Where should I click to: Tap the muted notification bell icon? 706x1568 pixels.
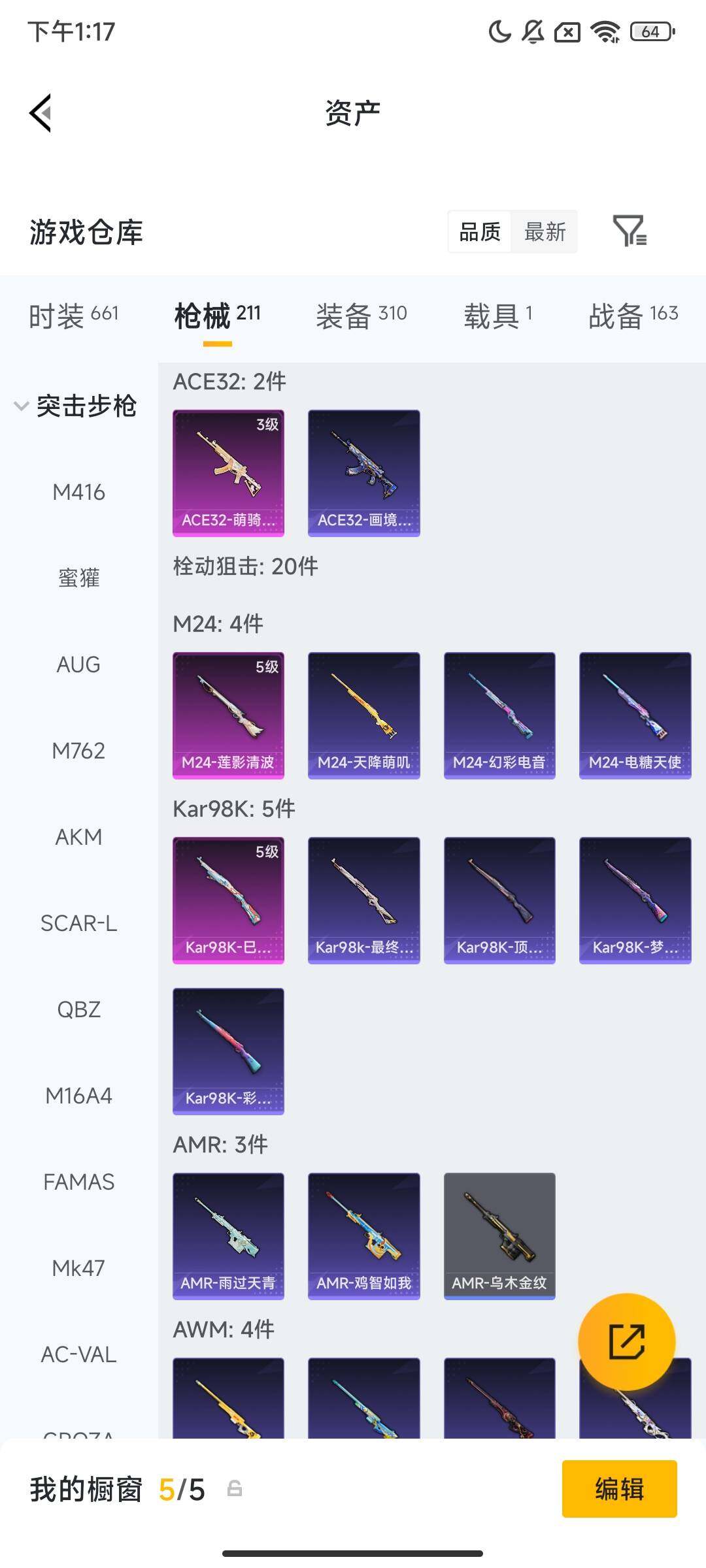tap(533, 32)
